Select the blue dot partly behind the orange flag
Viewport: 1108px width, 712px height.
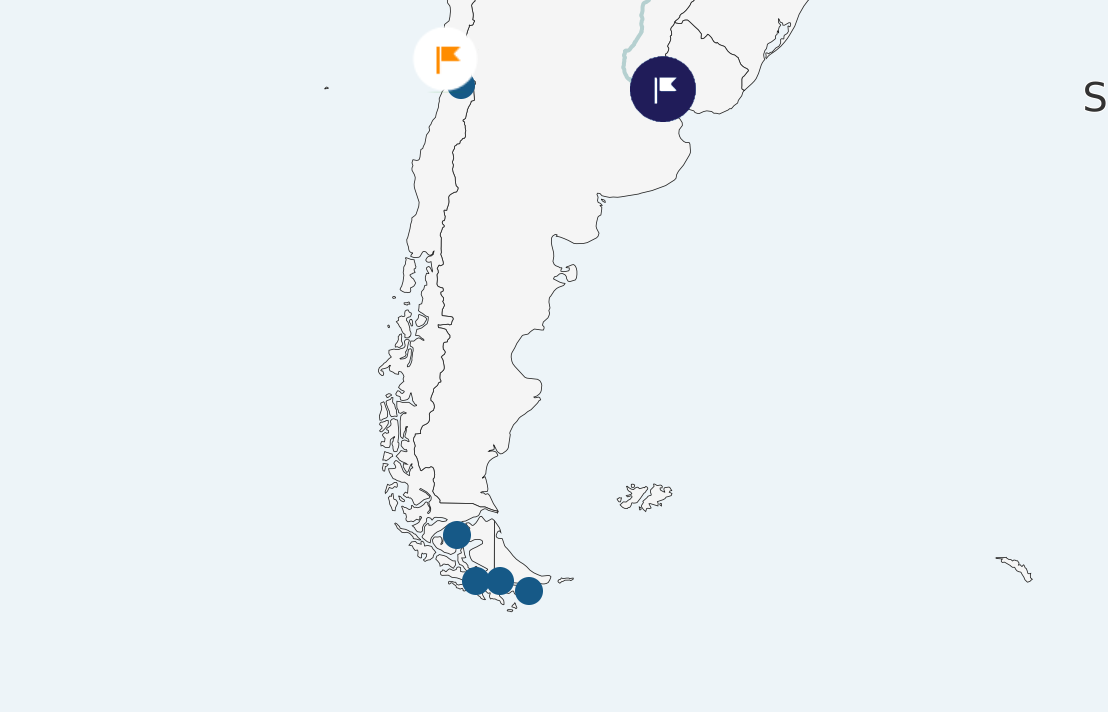point(463,90)
